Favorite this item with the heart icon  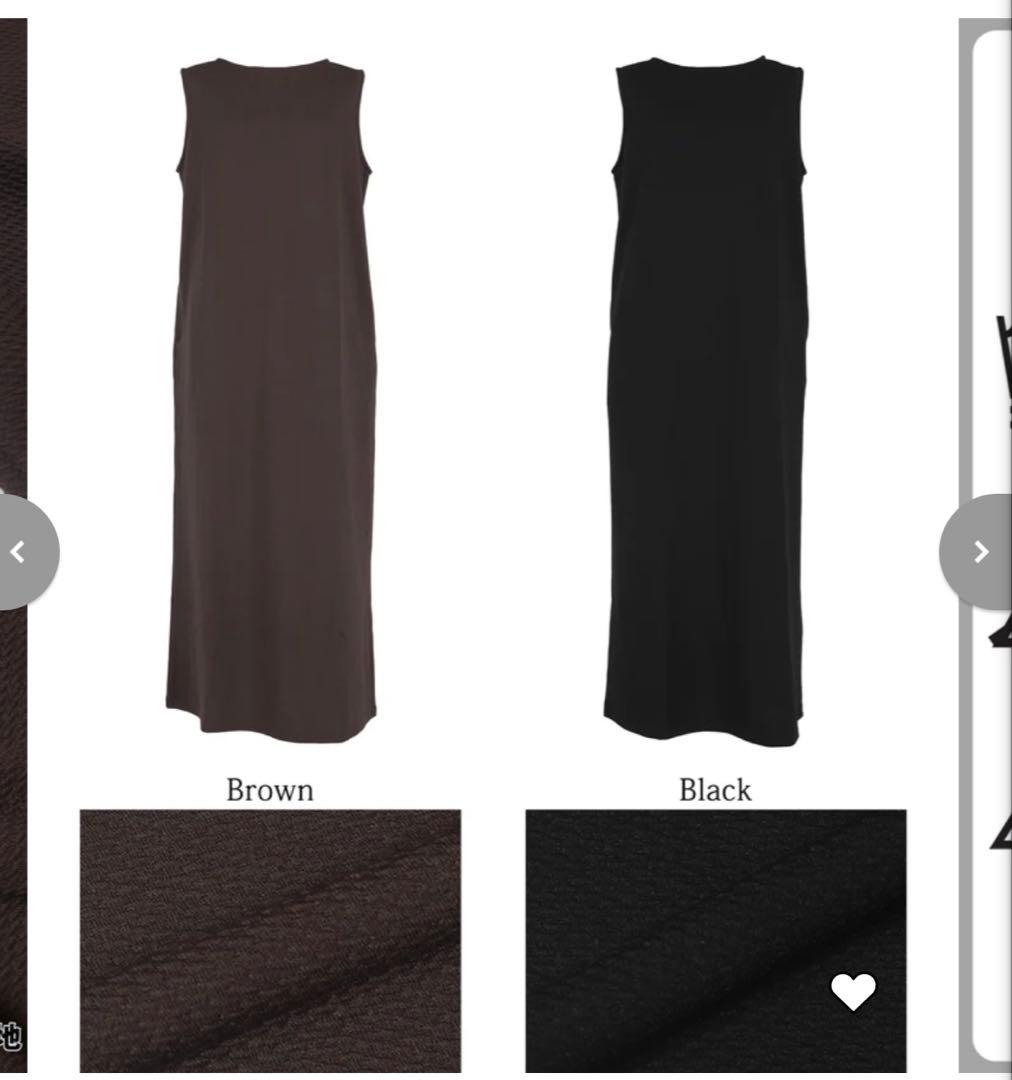[853, 991]
